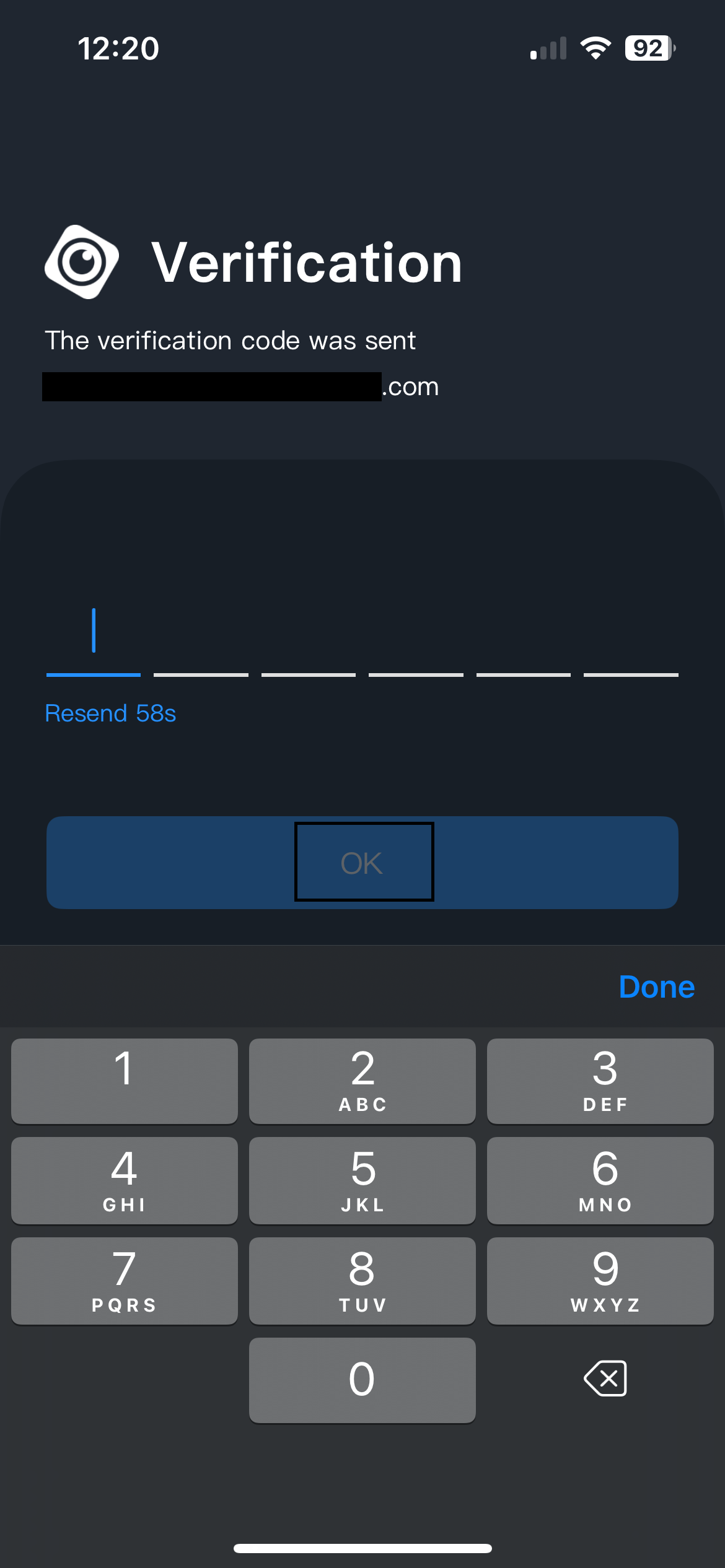Focus the first verification code digit box
This screenshot has width=725, height=1568.
[94, 638]
